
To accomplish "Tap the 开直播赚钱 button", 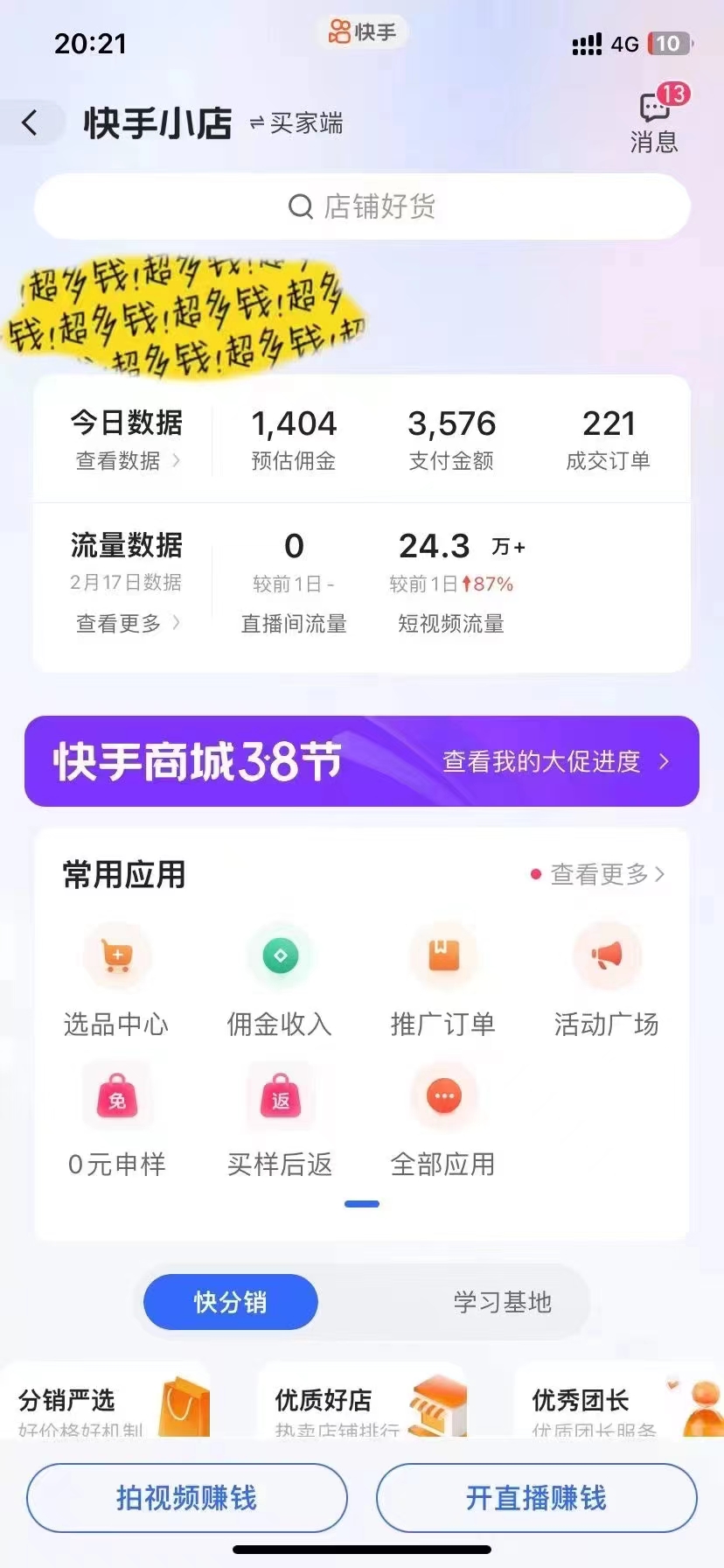I will point(536,1498).
